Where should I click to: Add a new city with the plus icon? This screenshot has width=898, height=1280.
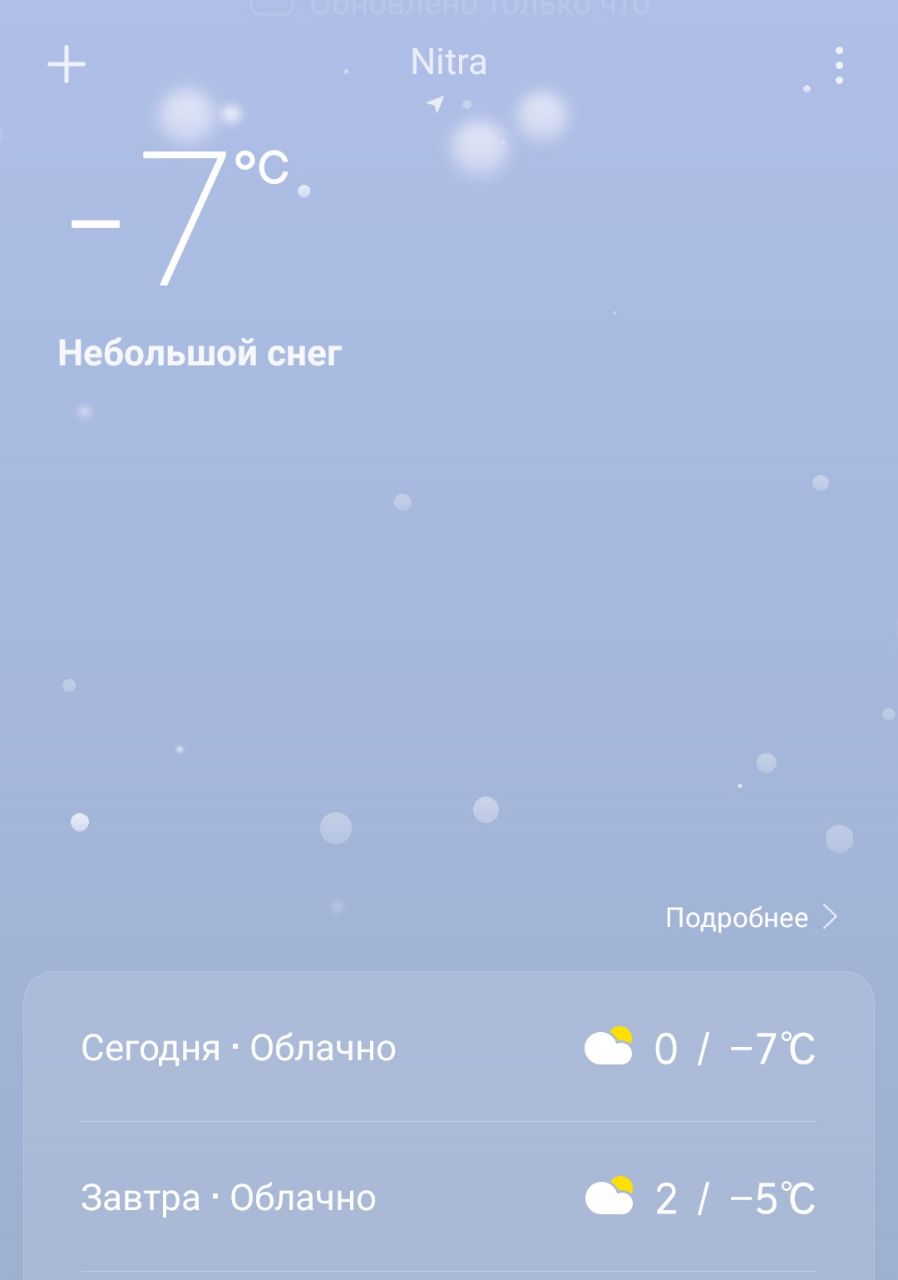pos(66,65)
